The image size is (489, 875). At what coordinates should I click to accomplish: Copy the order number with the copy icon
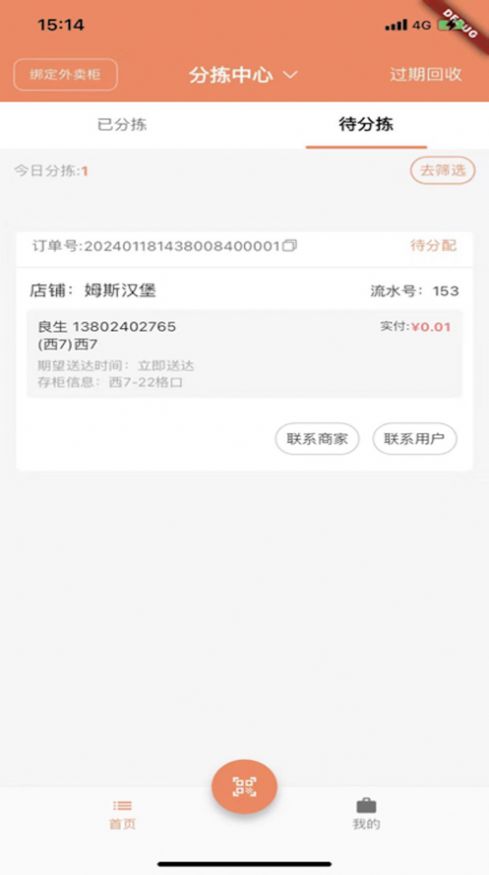tap(290, 246)
